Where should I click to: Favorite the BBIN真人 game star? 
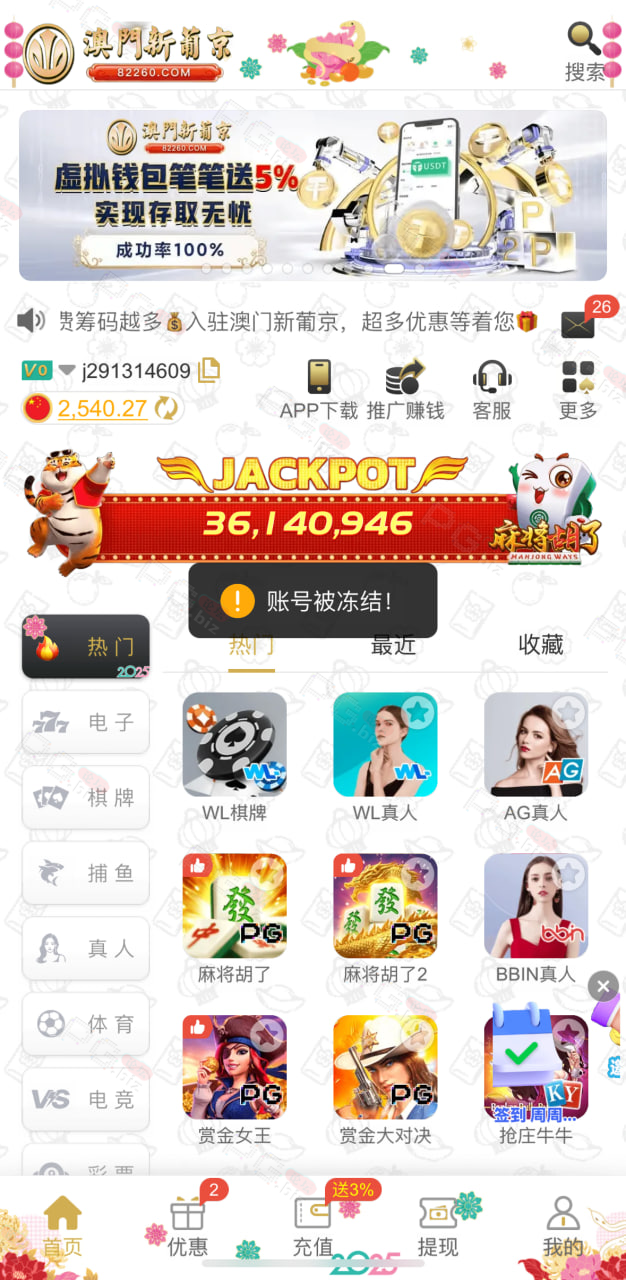[569, 873]
